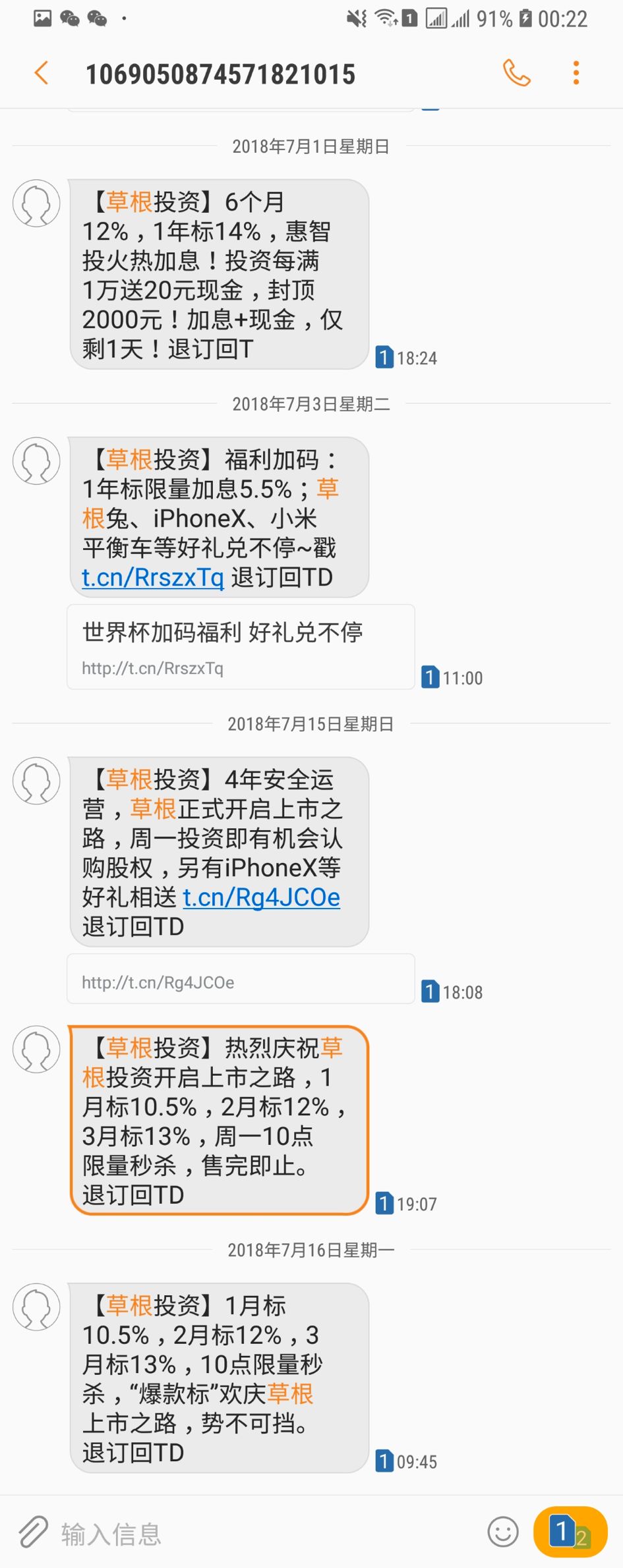The width and height of the screenshot is (623, 1568).
Task: Open the 世界杯加码福利 link preview card
Action: 241,647
